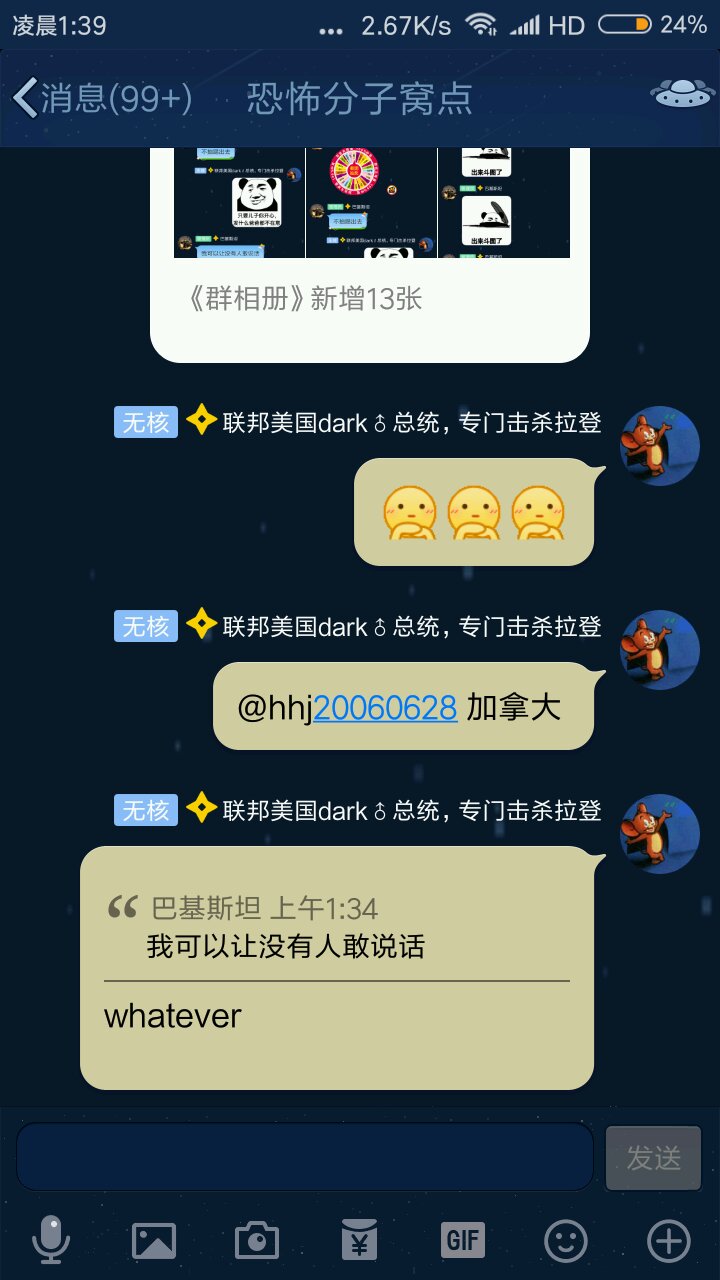Screen dimensions: 720x1280
Task: Tap the 20060628 link in the message
Action: (386, 708)
